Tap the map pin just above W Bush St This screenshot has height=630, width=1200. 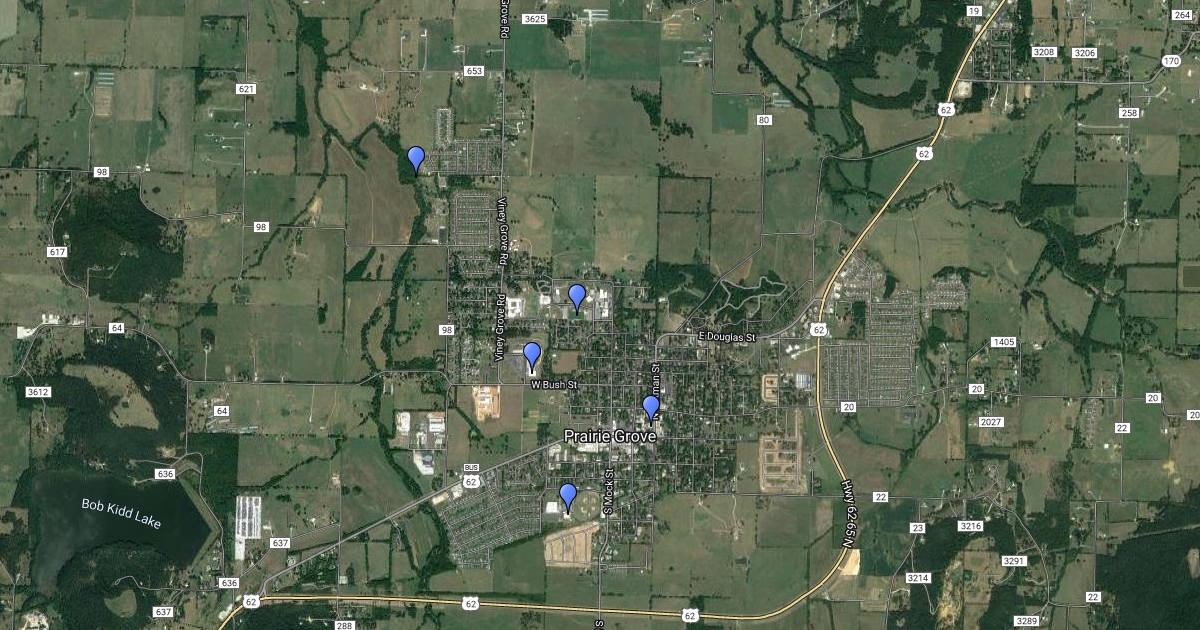(x=532, y=355)
